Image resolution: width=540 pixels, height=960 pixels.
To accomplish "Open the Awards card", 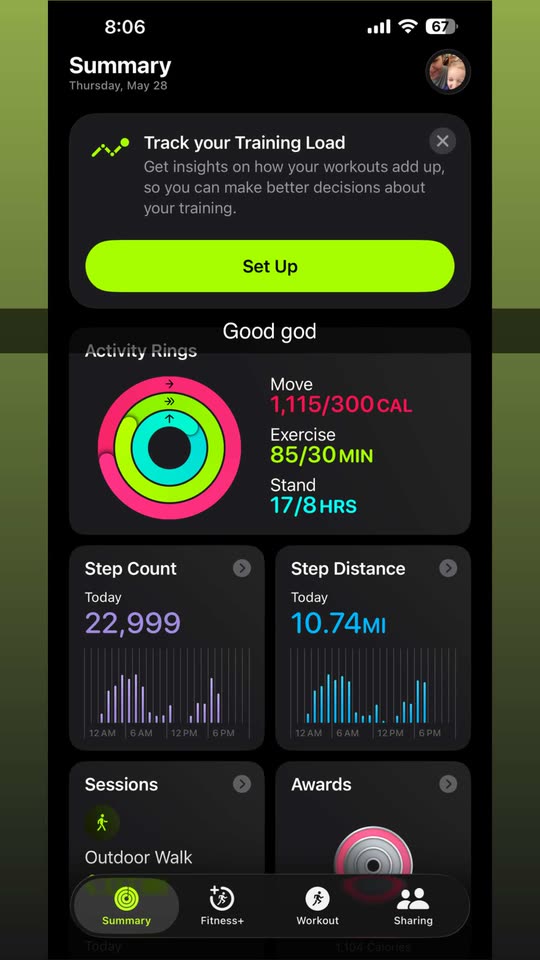I will coord(373,820).
